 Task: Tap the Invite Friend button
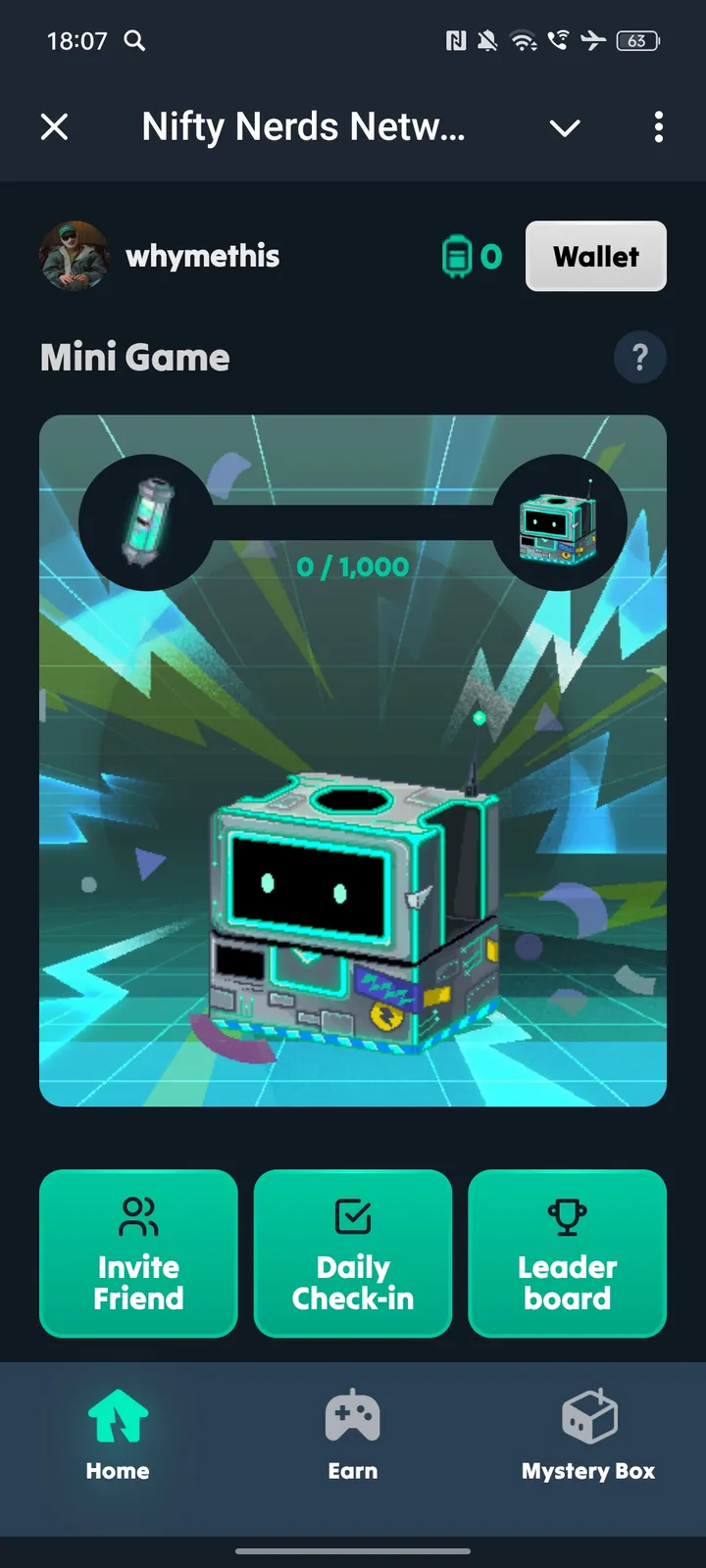[137, 1254]
